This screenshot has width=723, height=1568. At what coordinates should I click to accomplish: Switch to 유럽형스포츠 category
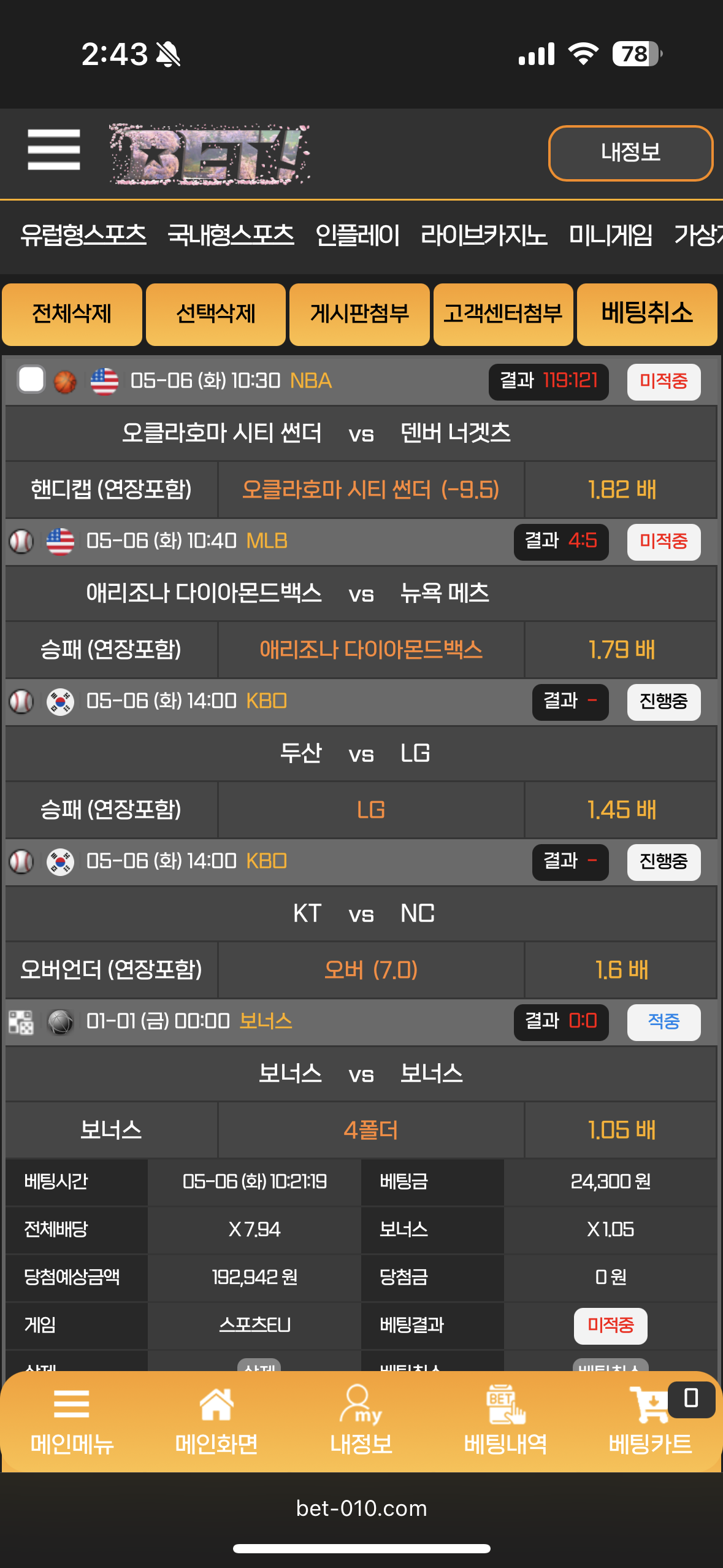tap(83, 235)
